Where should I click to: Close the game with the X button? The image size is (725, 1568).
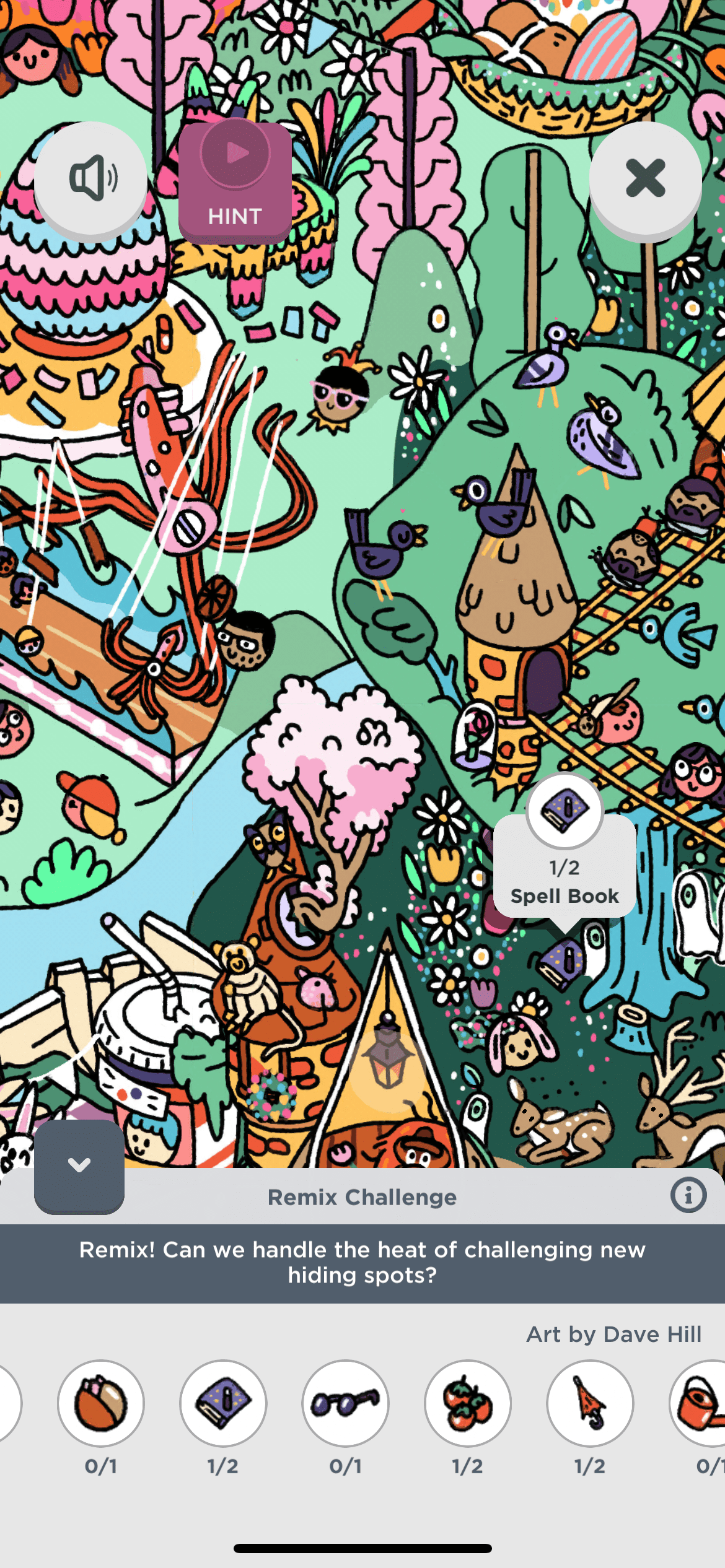coord(645,178)
